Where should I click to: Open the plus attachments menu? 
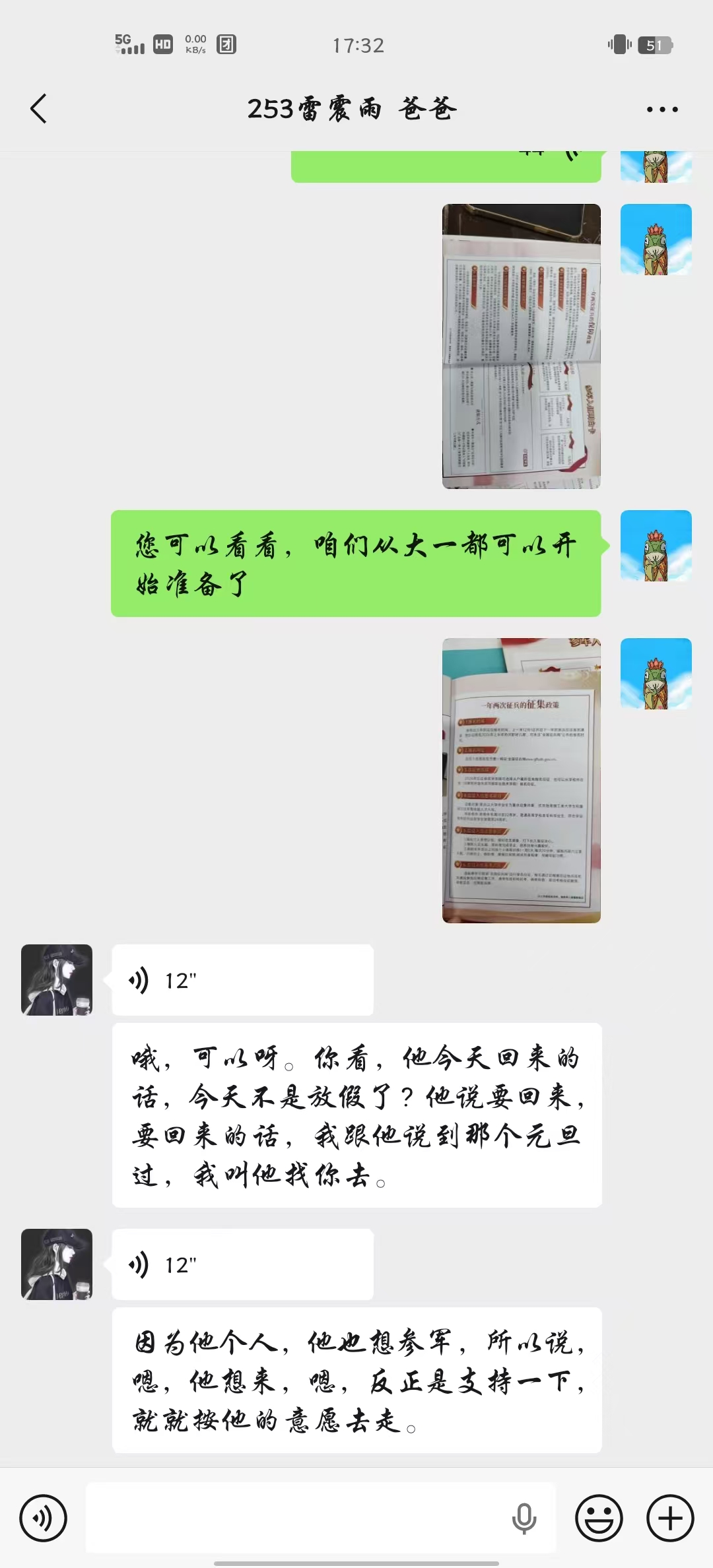tap(670, 1518)
